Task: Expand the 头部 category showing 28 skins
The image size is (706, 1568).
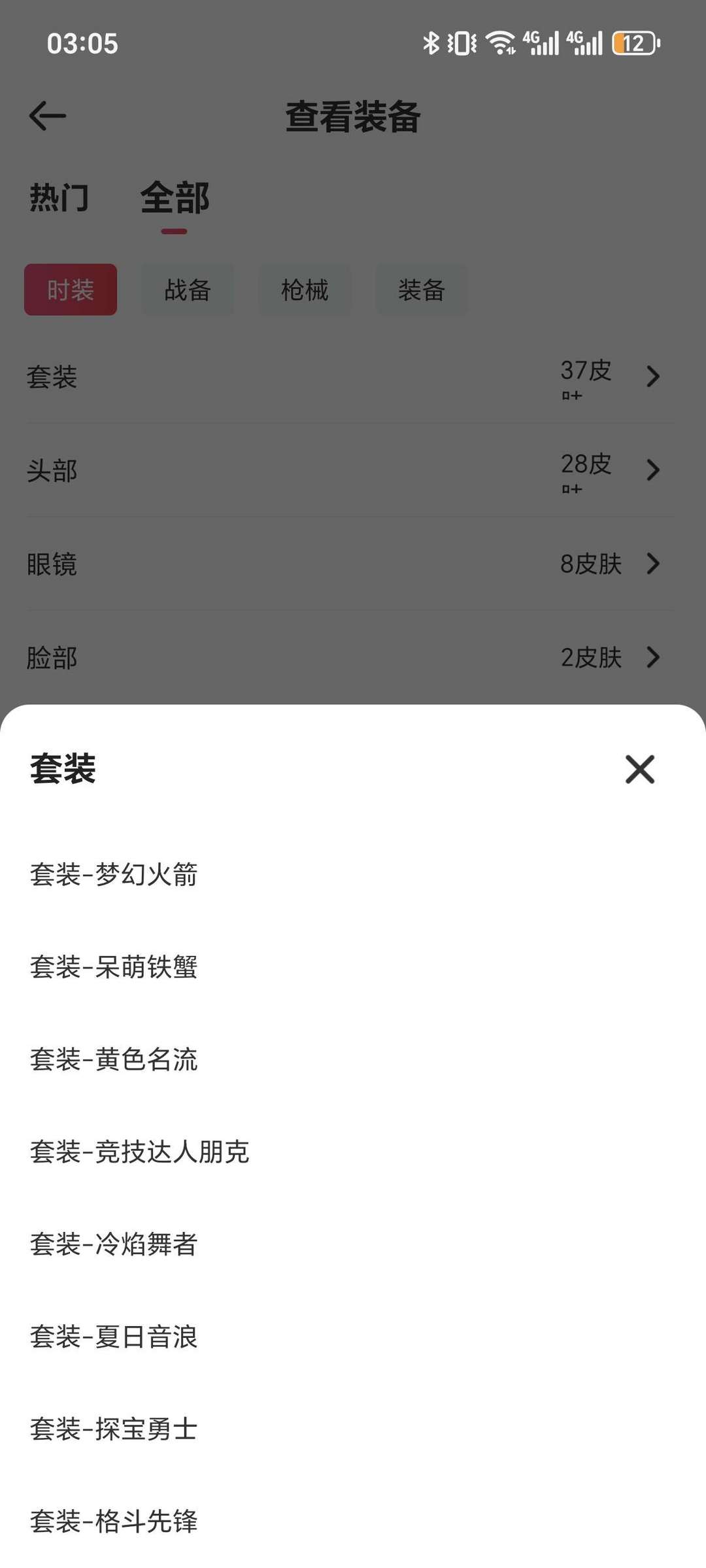Action: [353, 471]
